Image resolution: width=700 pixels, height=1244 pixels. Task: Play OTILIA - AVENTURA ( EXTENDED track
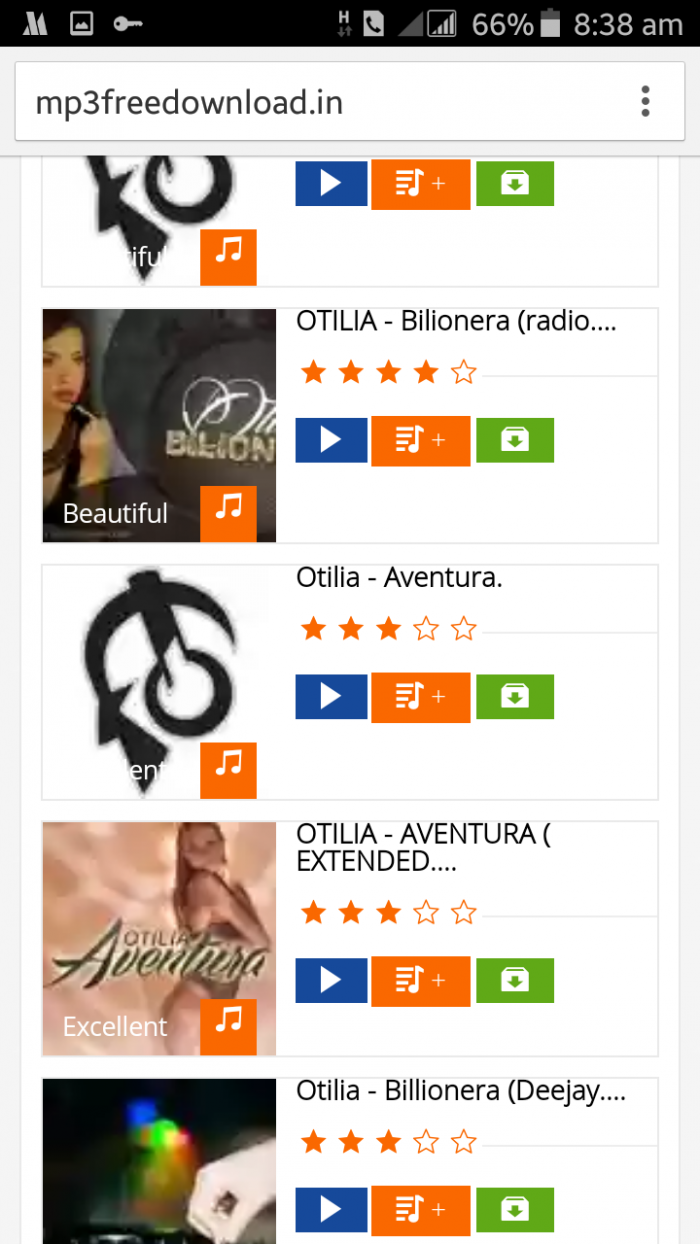(x=331, y=981)
